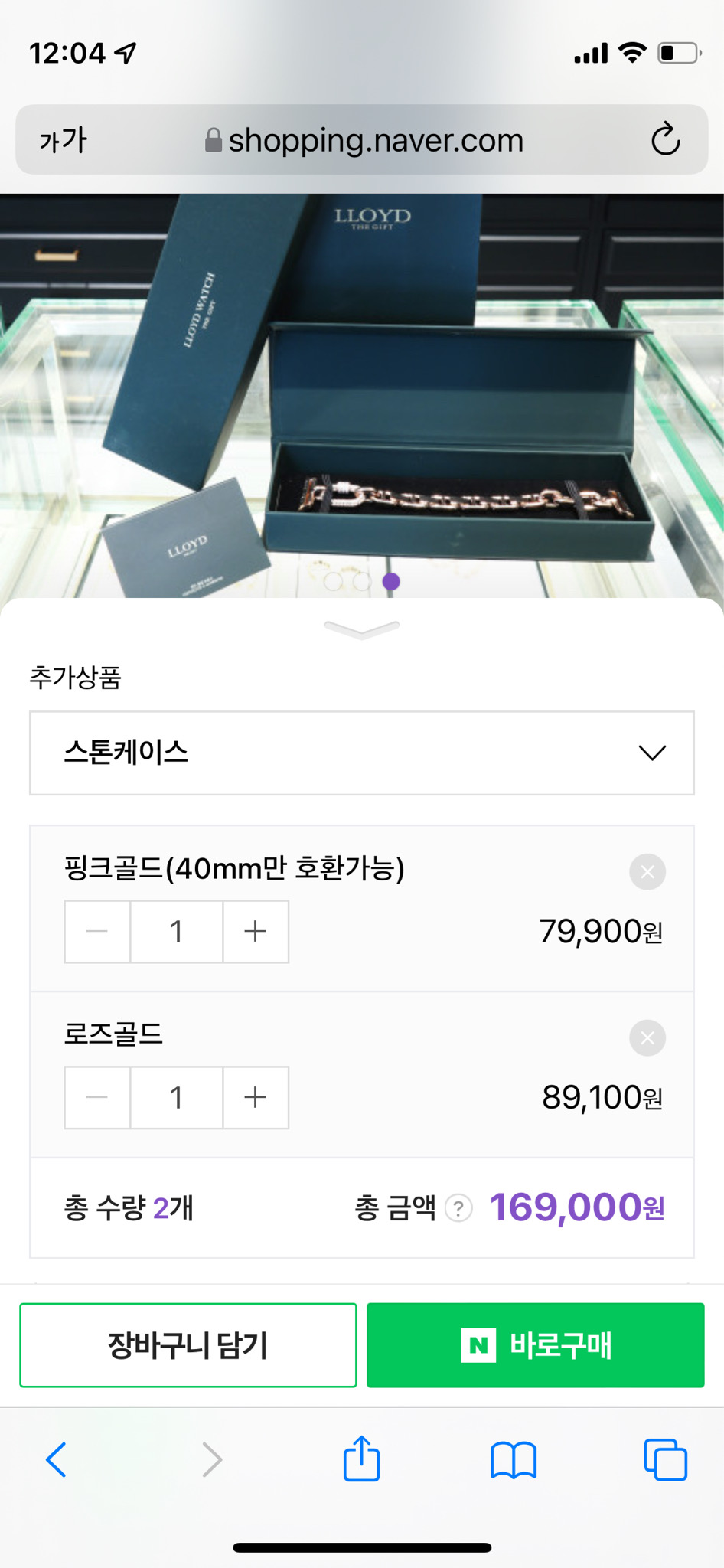Tap the lock icon in the address bar
Image resolution: width=724 pixels, height=1568 pixels.
212,139
